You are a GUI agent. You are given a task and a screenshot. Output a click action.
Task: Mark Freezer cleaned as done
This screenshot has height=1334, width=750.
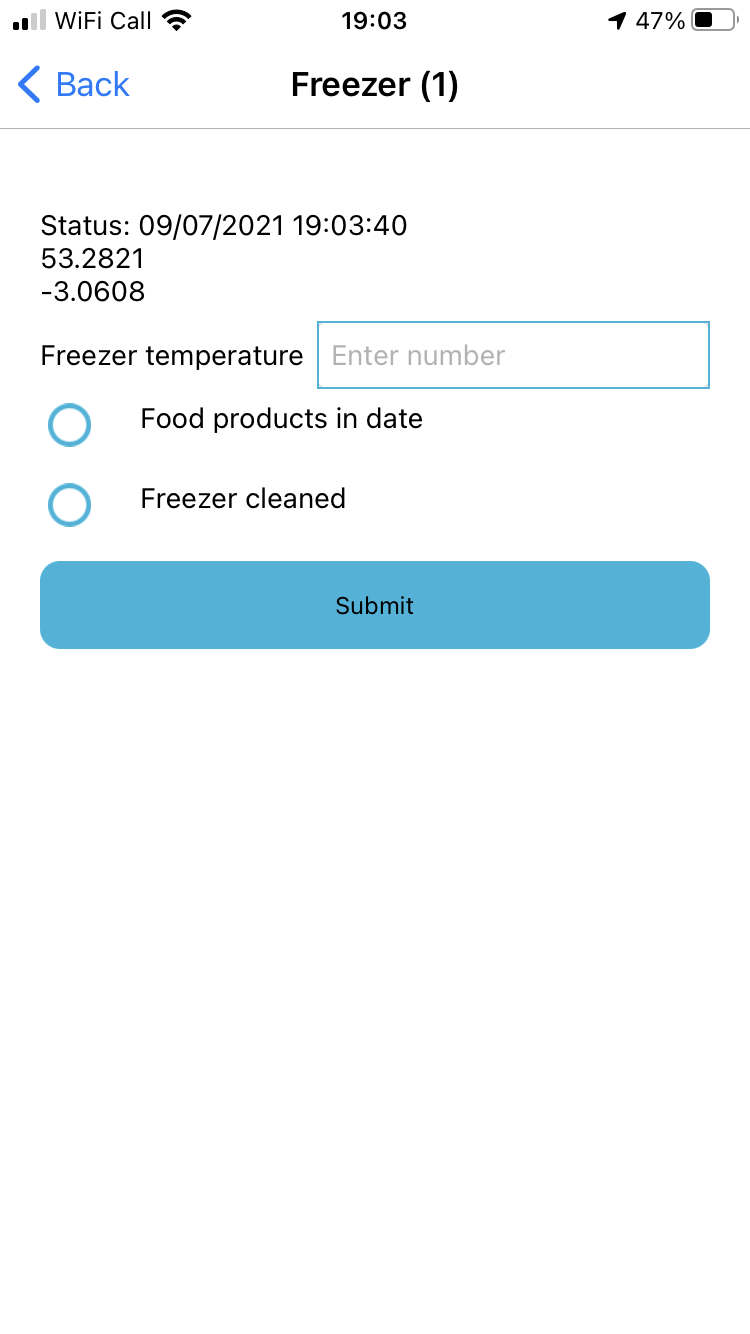click(x=70, y=505)
